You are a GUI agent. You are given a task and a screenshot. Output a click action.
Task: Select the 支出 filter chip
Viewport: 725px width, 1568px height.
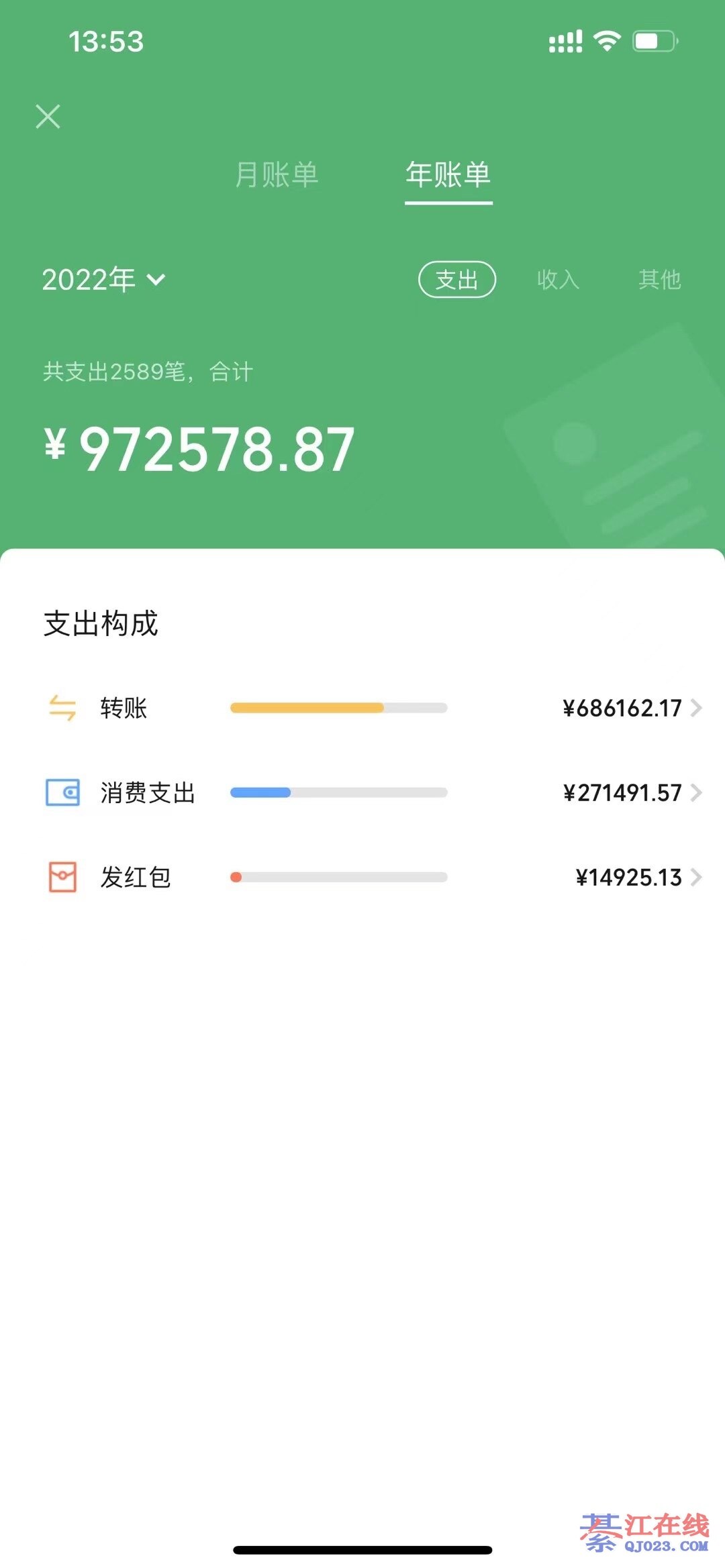point(456,280)
